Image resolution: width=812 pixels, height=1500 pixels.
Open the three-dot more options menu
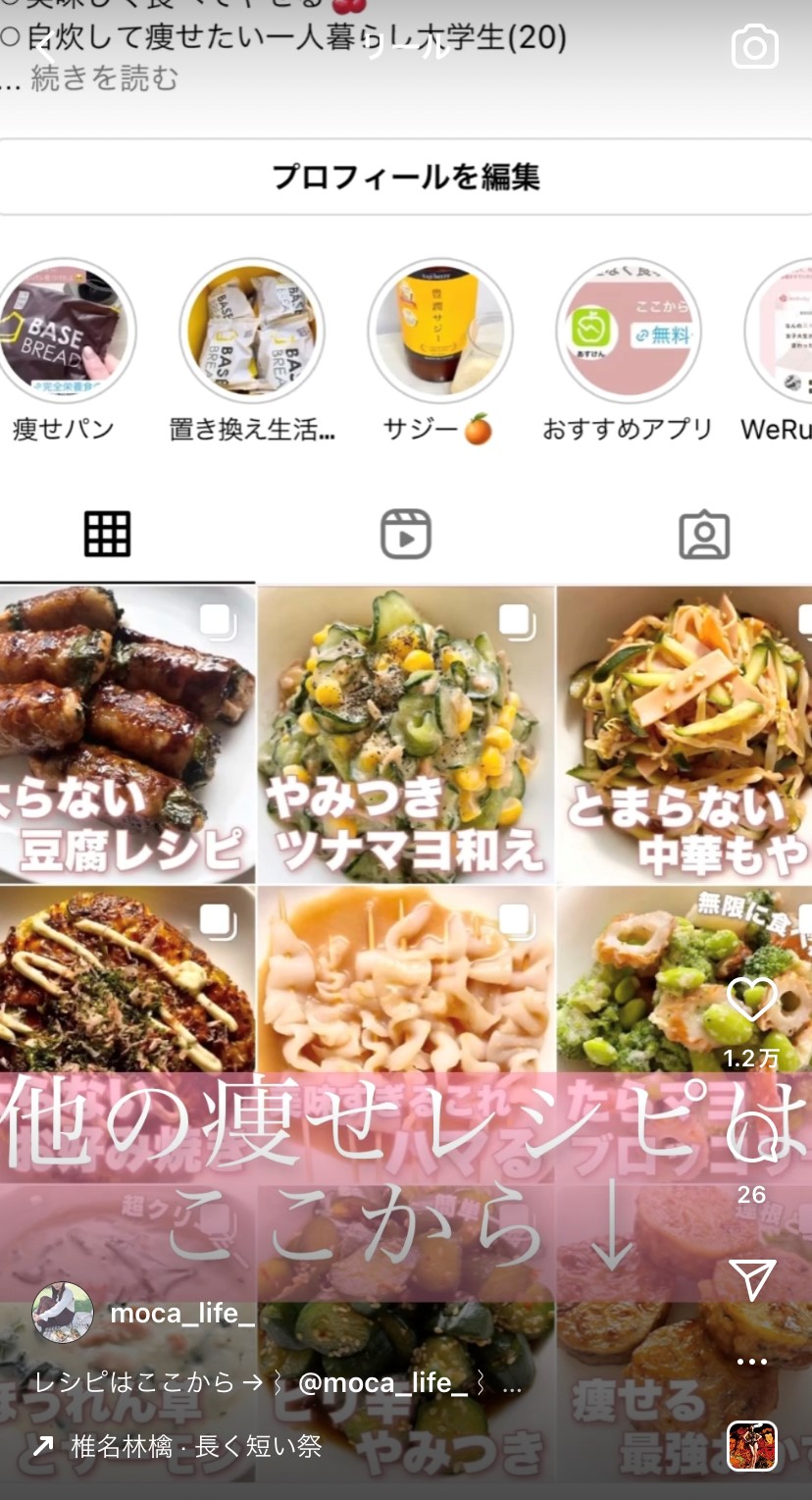752,1362
